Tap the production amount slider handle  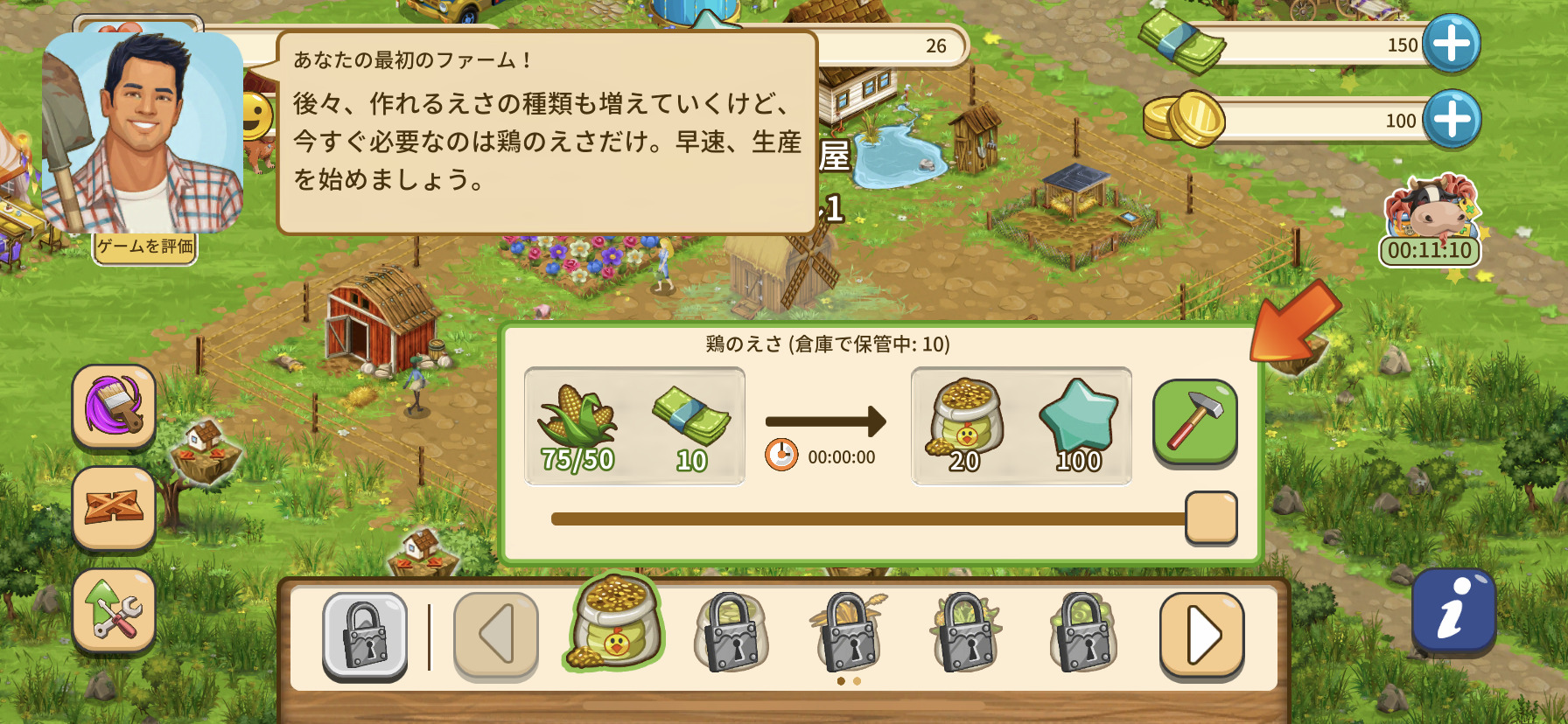point(1211,518)
